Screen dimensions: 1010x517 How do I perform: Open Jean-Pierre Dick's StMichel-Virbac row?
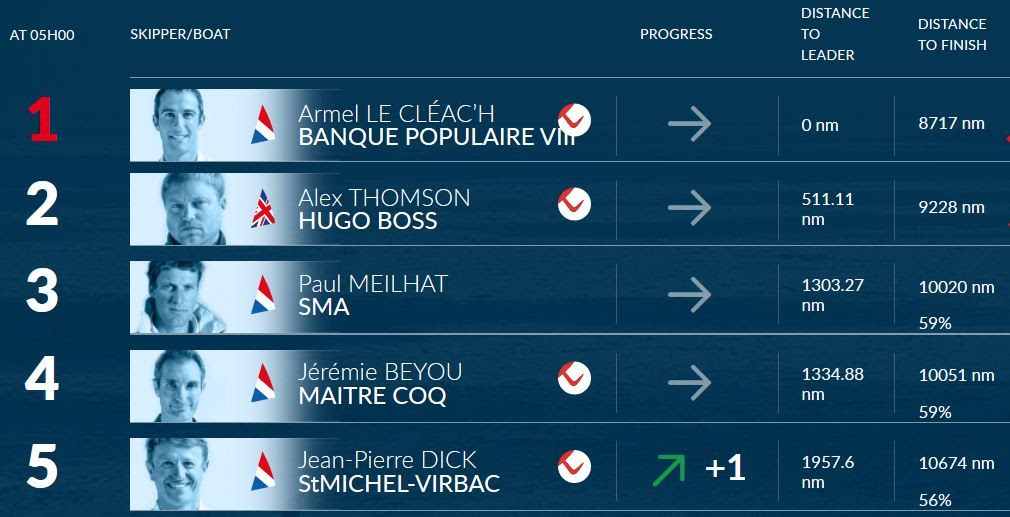(x=398, y=472)
